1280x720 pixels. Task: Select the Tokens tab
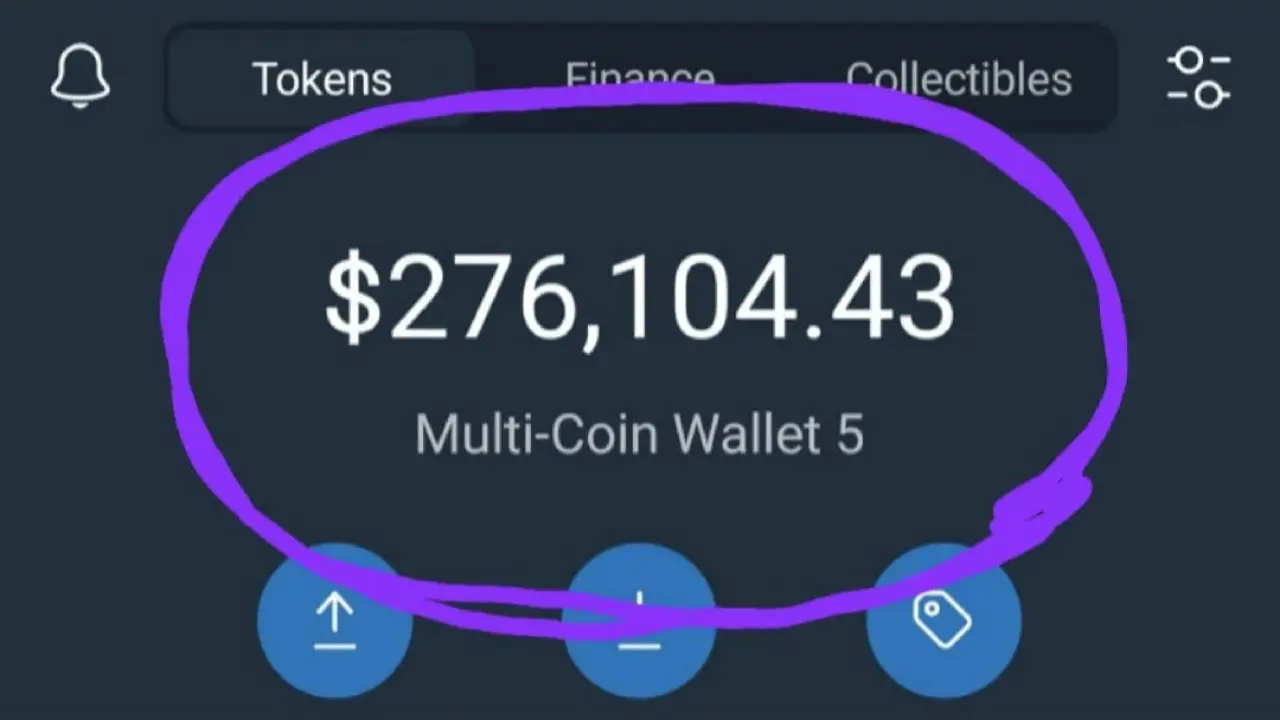point(322,79)
